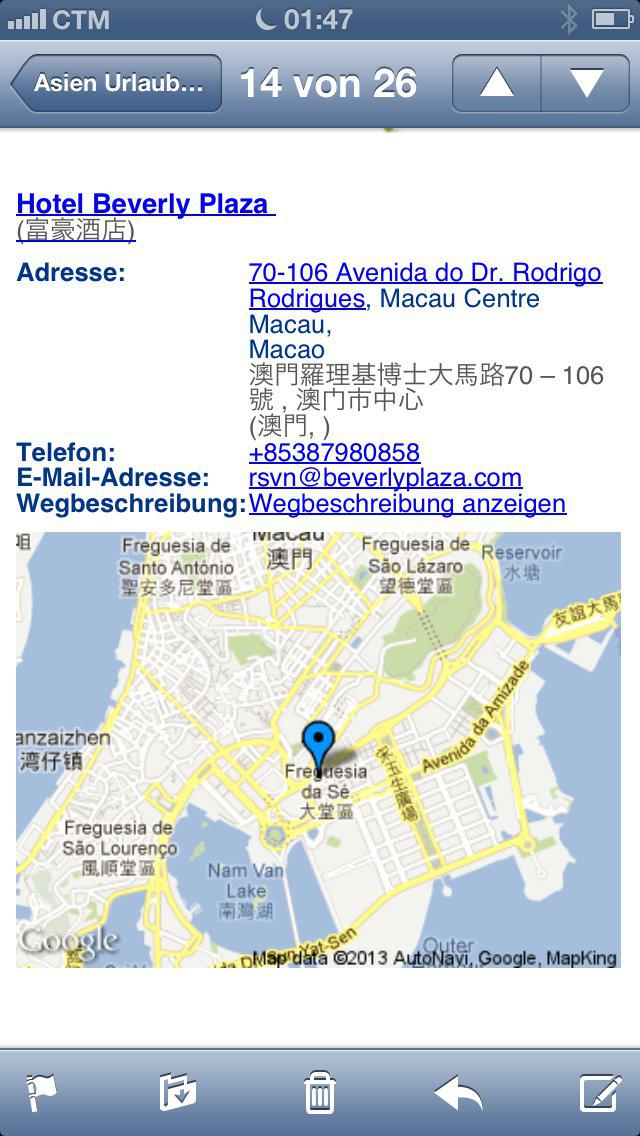Viewport: 640px width, 1136px height.
Task: Go back to the Asien Urlaub mailbox
Action: (116, 83)
